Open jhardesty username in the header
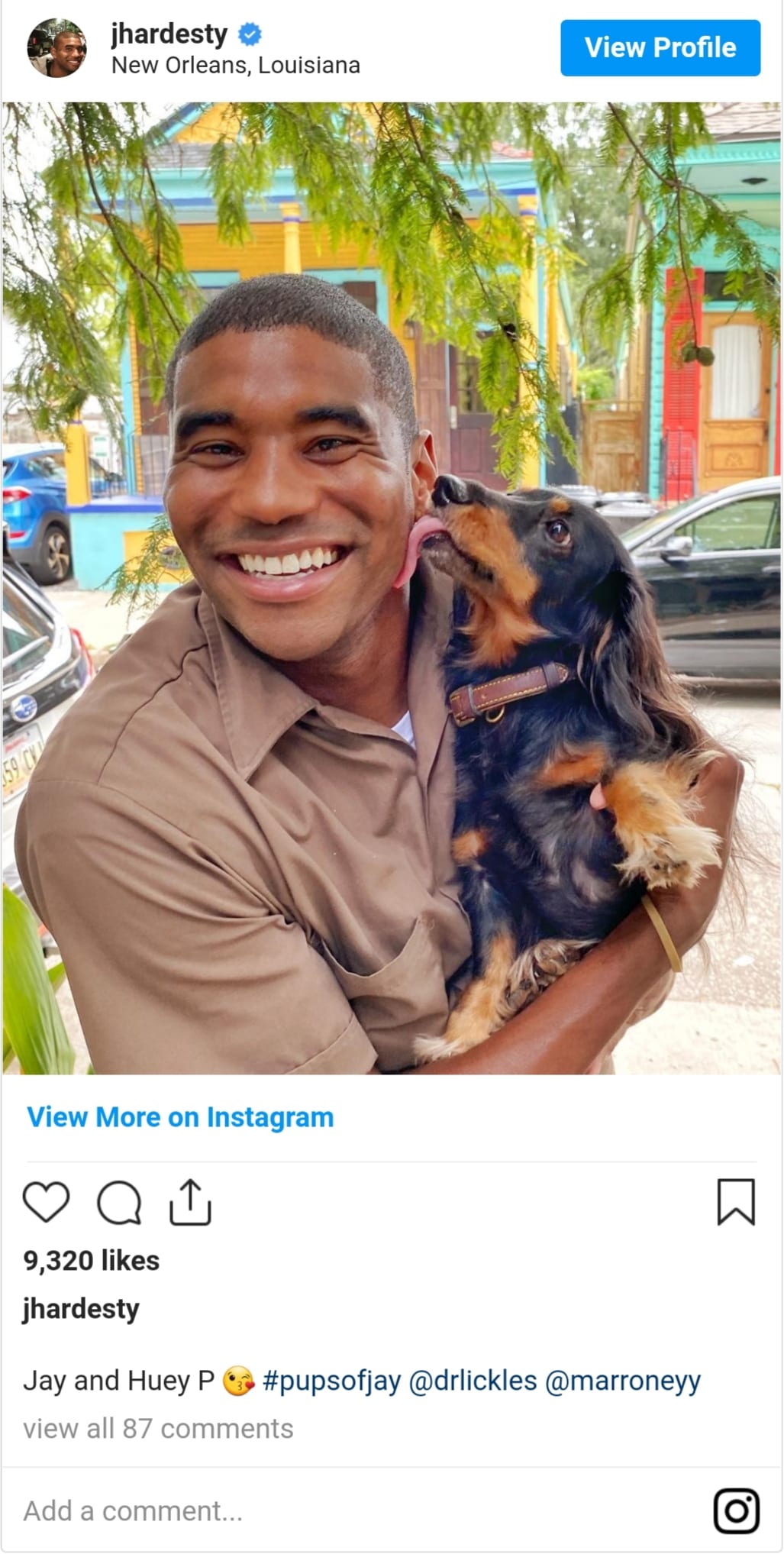 (x=169, y=34)
